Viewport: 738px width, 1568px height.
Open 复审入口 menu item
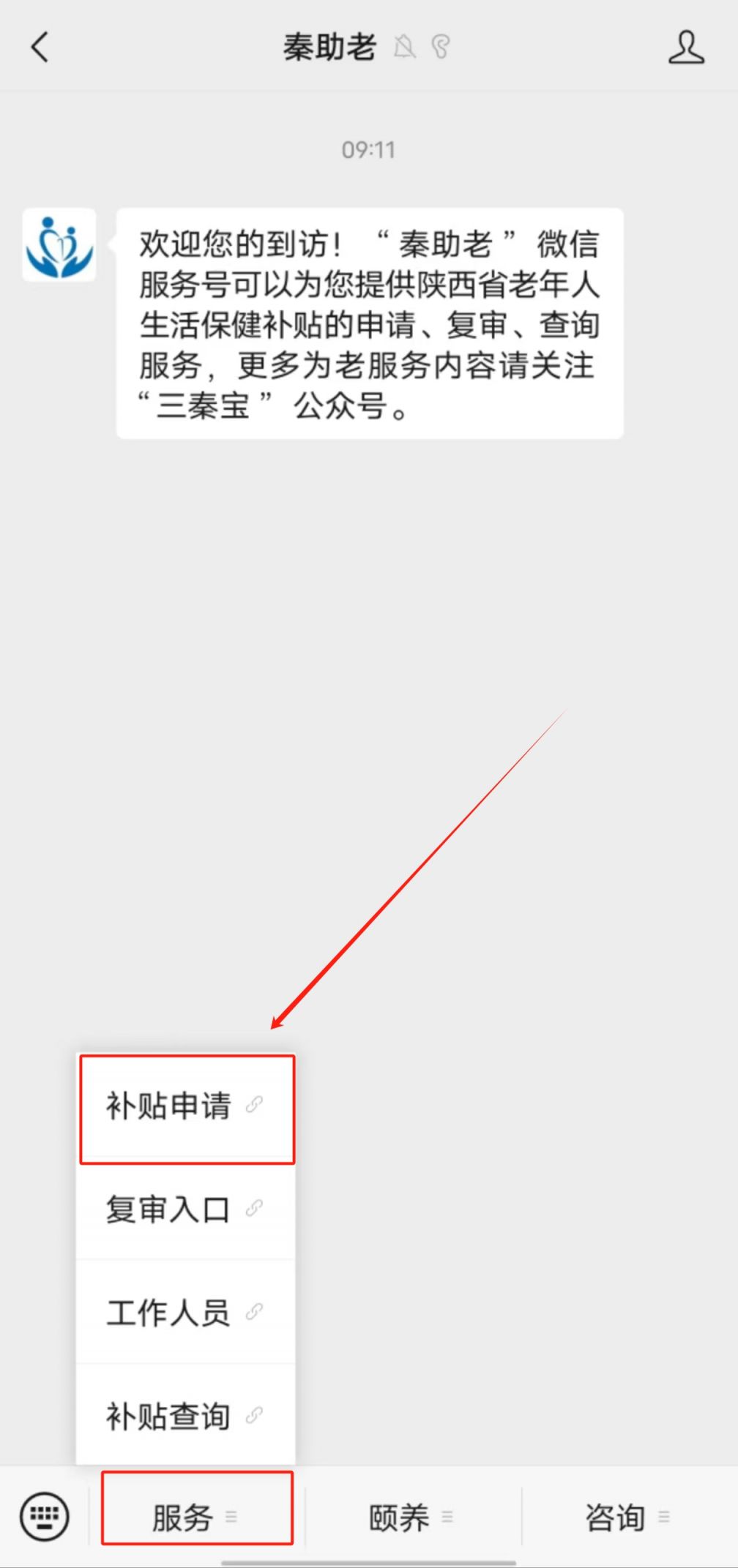(x=186, y=1209)
